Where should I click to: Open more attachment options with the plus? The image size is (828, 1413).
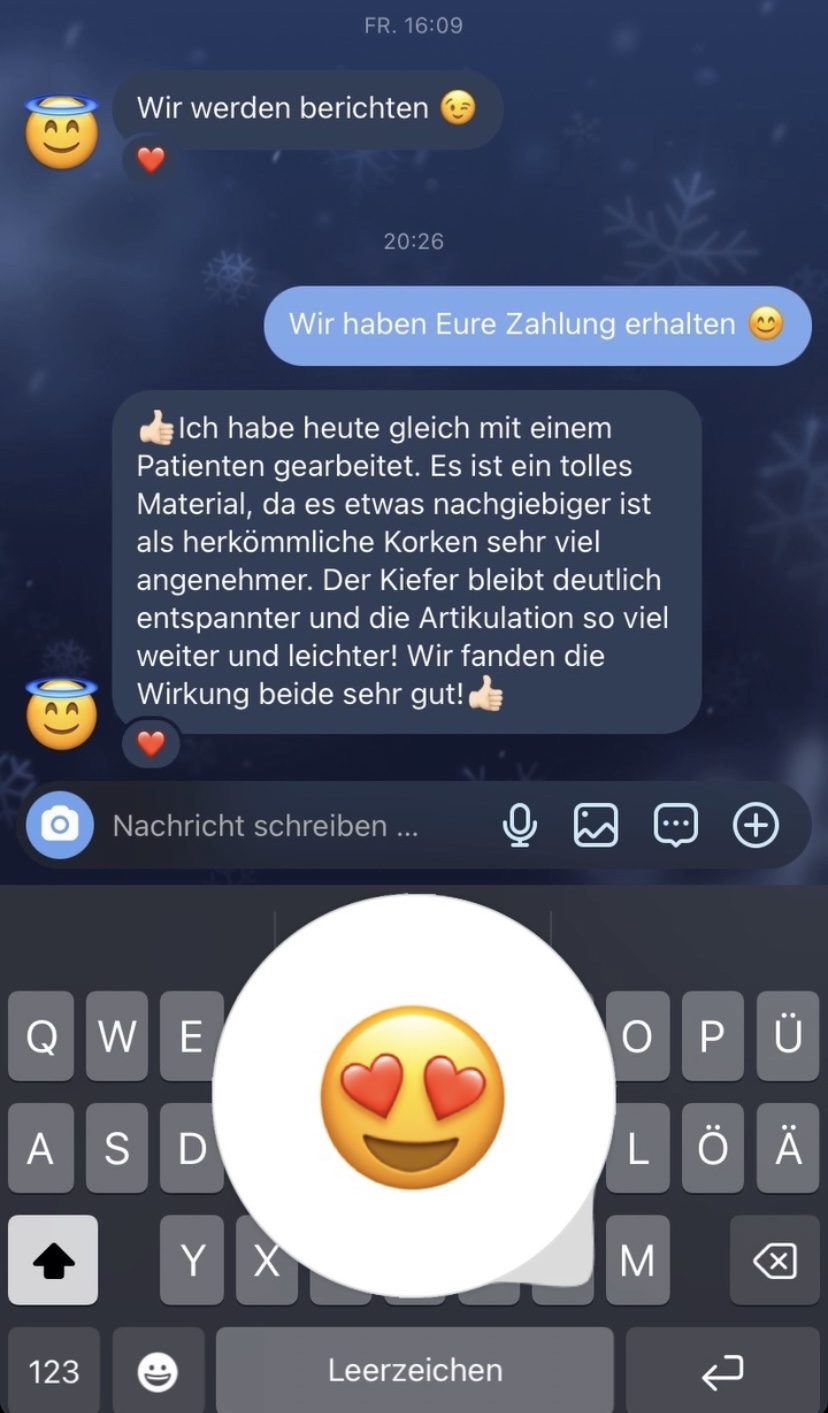[x=755, y=825]
